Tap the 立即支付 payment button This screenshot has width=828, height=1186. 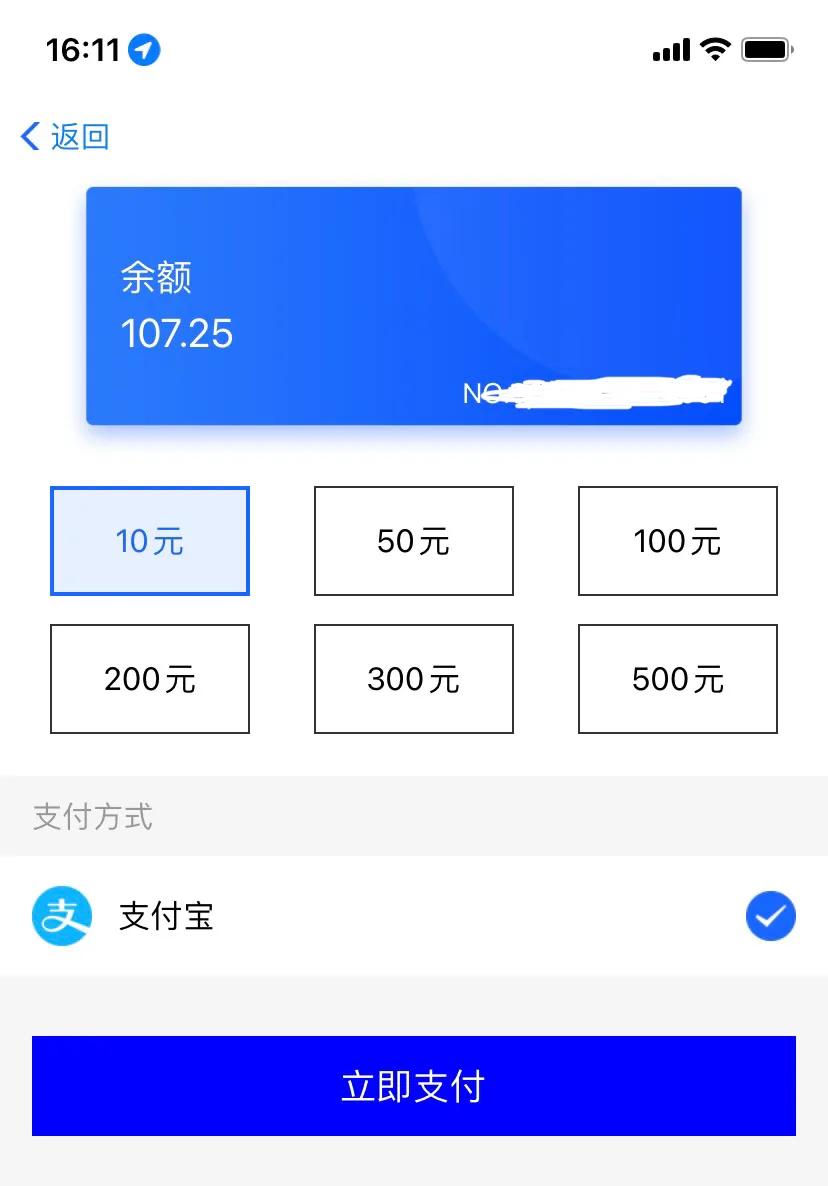pyautogui.click(x=414, y=1086)
